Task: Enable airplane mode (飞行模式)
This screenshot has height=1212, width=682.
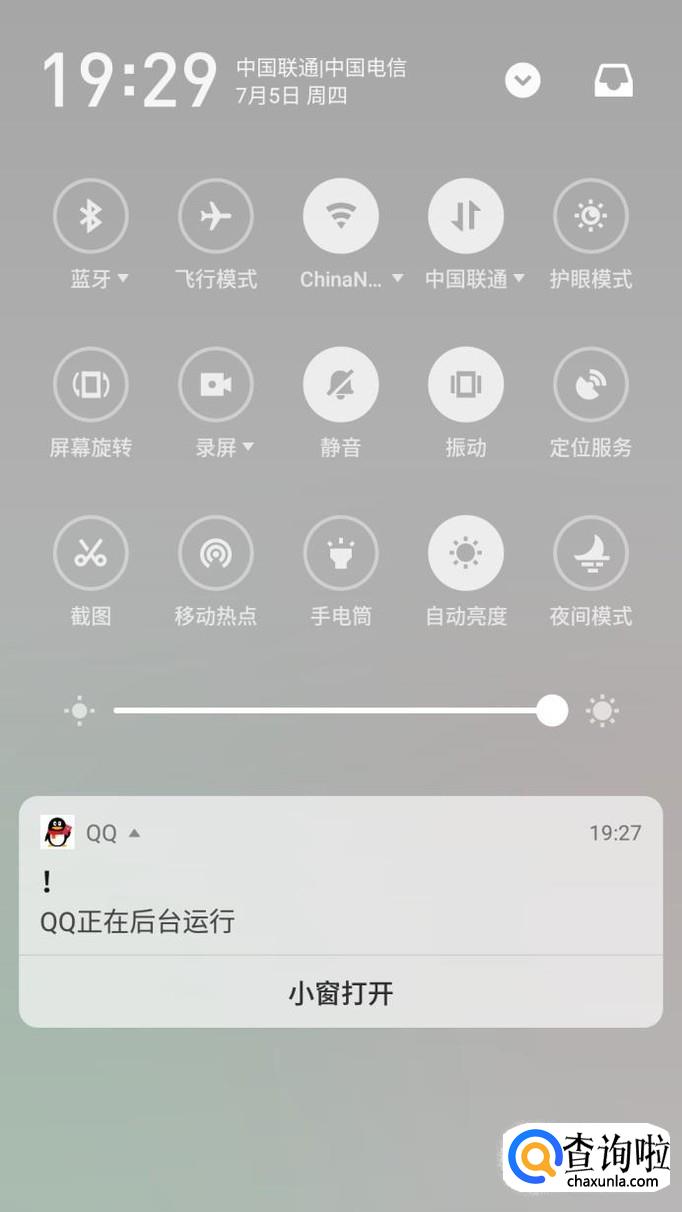Action: pyautogui.click(x=216, y=216)
